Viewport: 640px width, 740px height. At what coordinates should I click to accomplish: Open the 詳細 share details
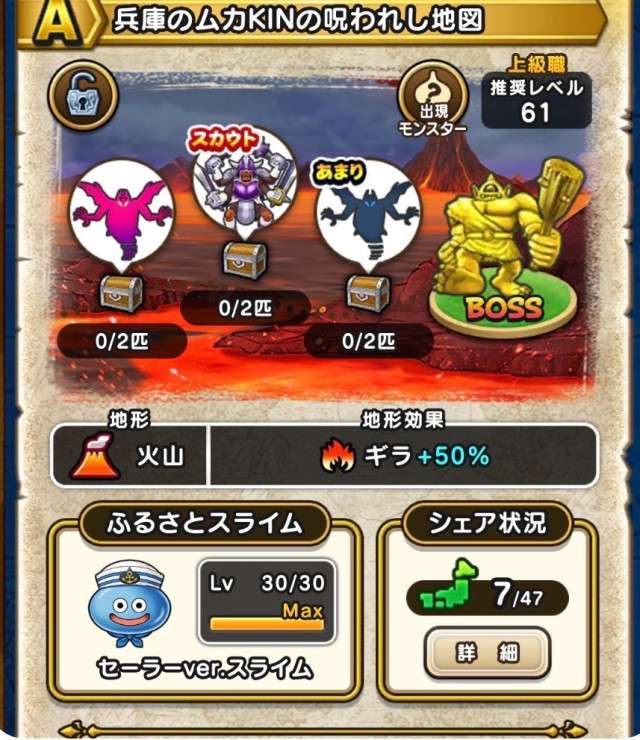[486, 652]
